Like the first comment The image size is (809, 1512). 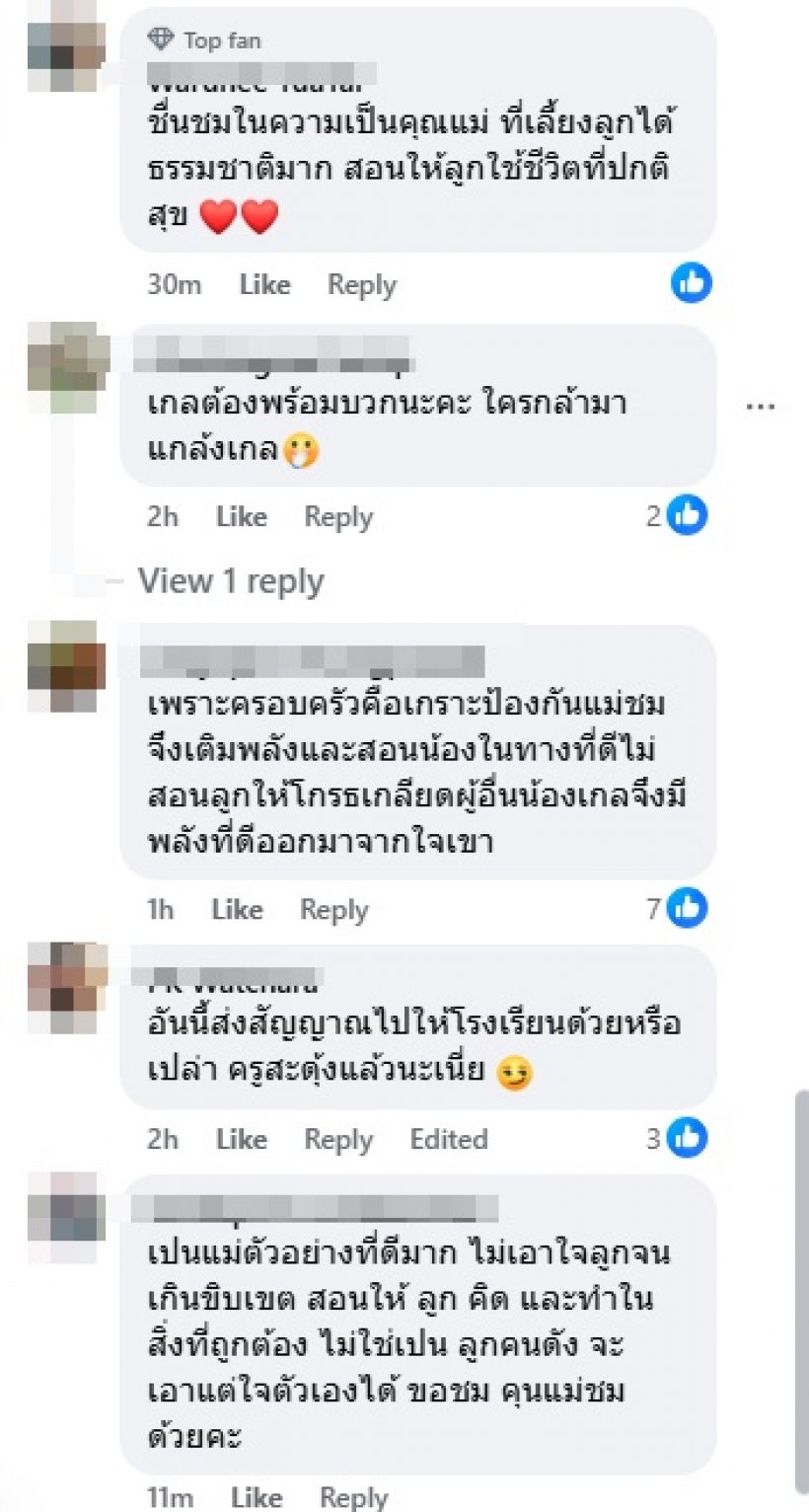[263, 283]
